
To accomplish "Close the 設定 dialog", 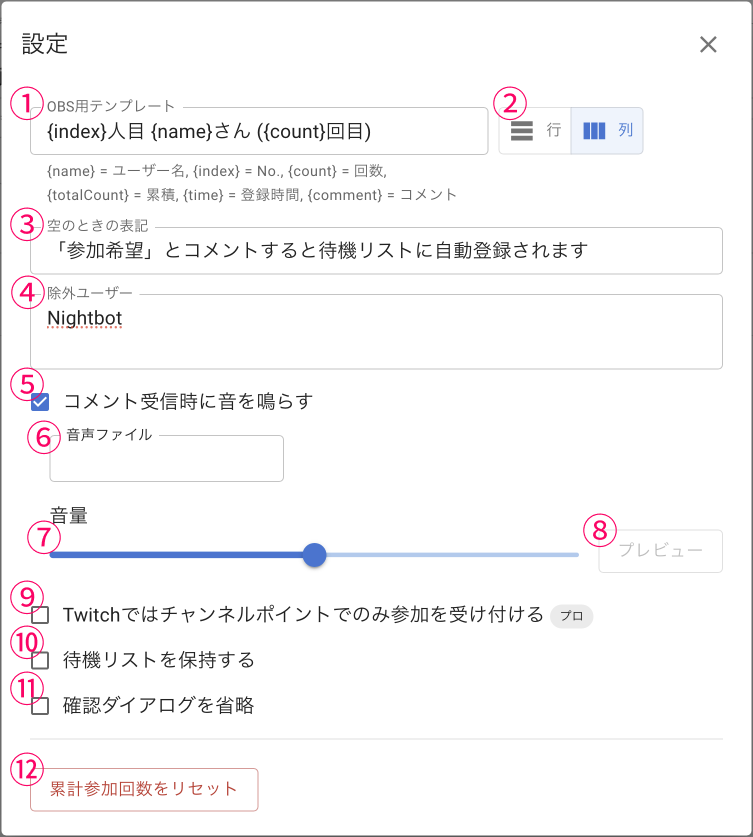I will coord(708,44).
